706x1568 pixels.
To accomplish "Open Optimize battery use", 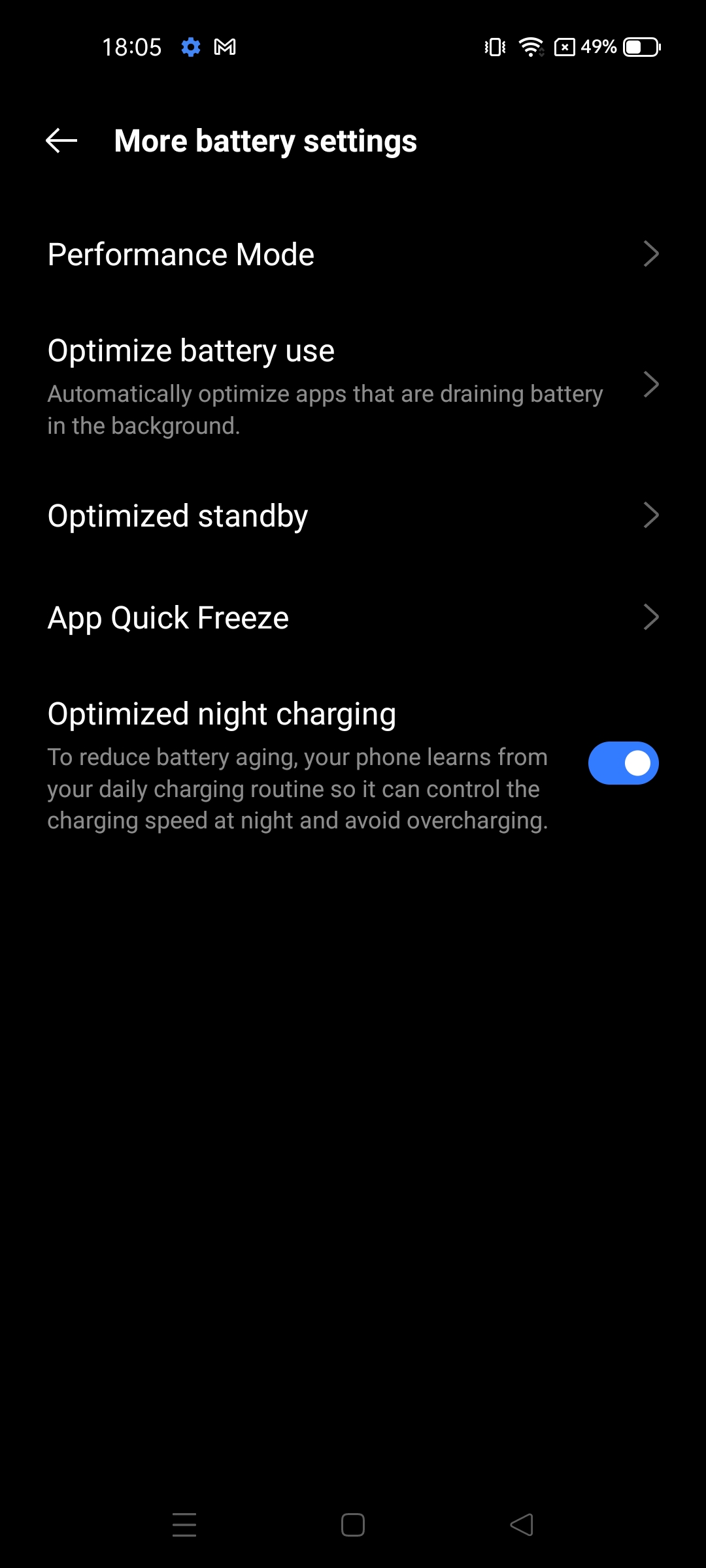I will tap(353, 385).
